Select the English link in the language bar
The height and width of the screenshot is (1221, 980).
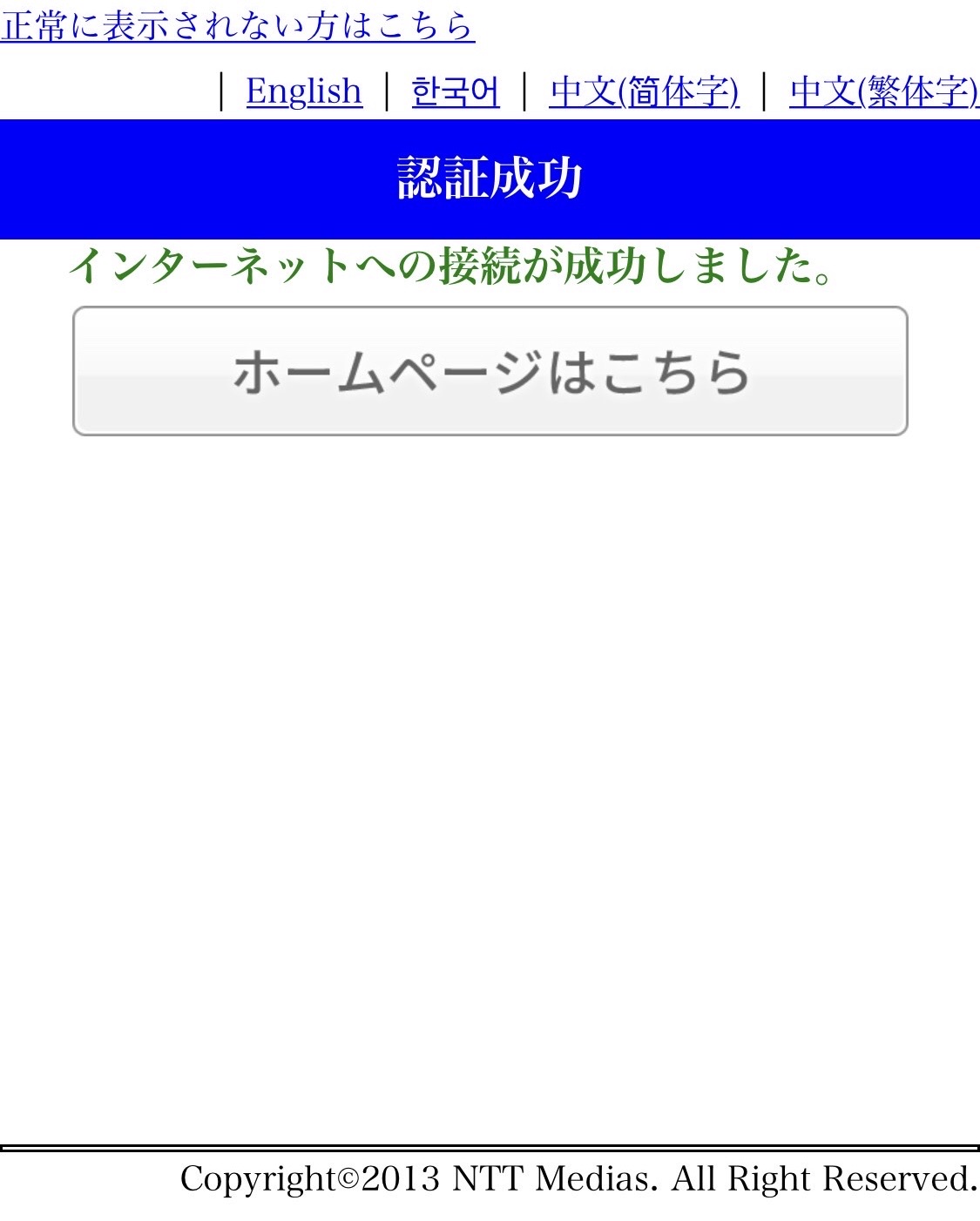coord(303,90)
